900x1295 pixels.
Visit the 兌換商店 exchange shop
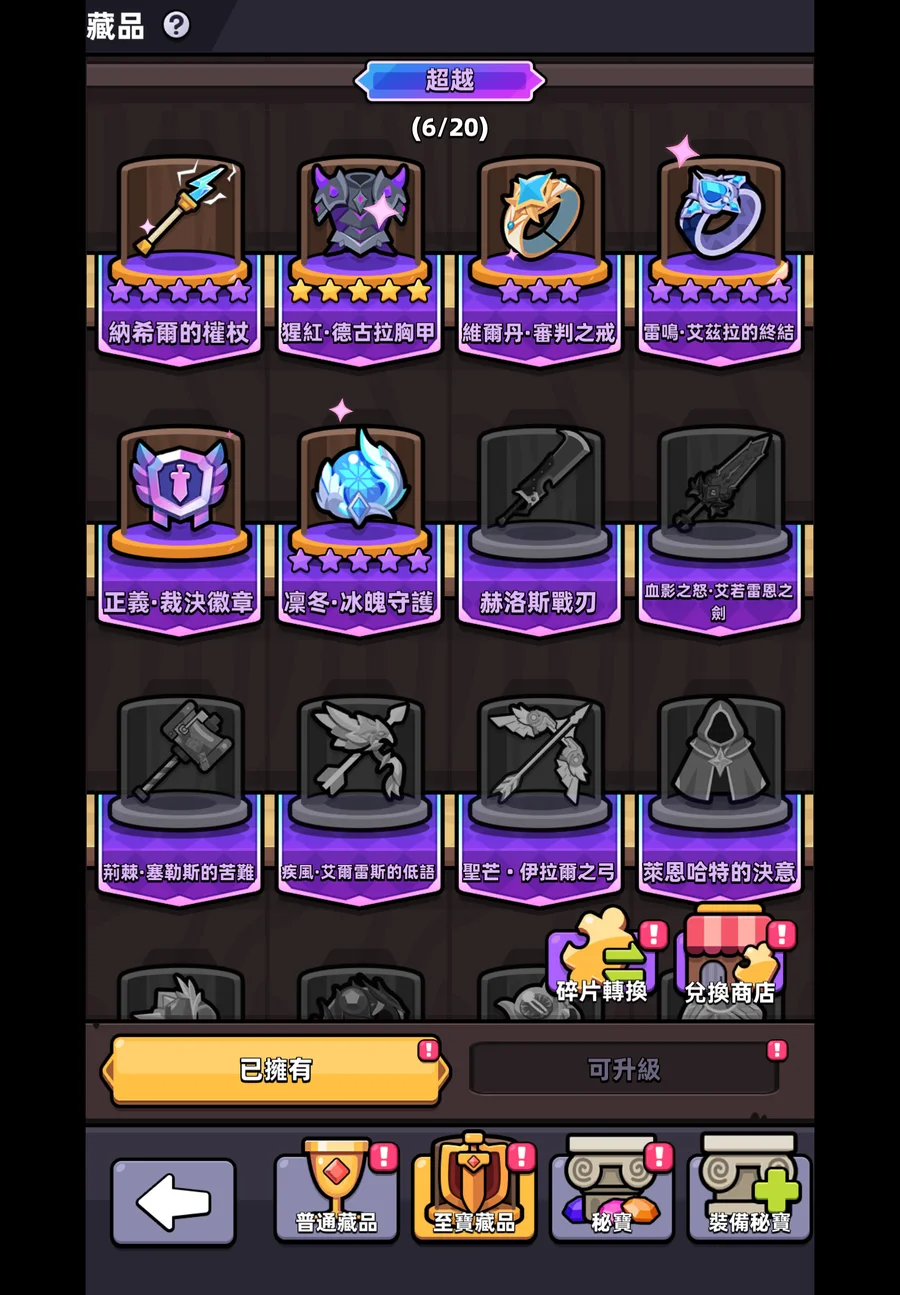coord(729,958)
